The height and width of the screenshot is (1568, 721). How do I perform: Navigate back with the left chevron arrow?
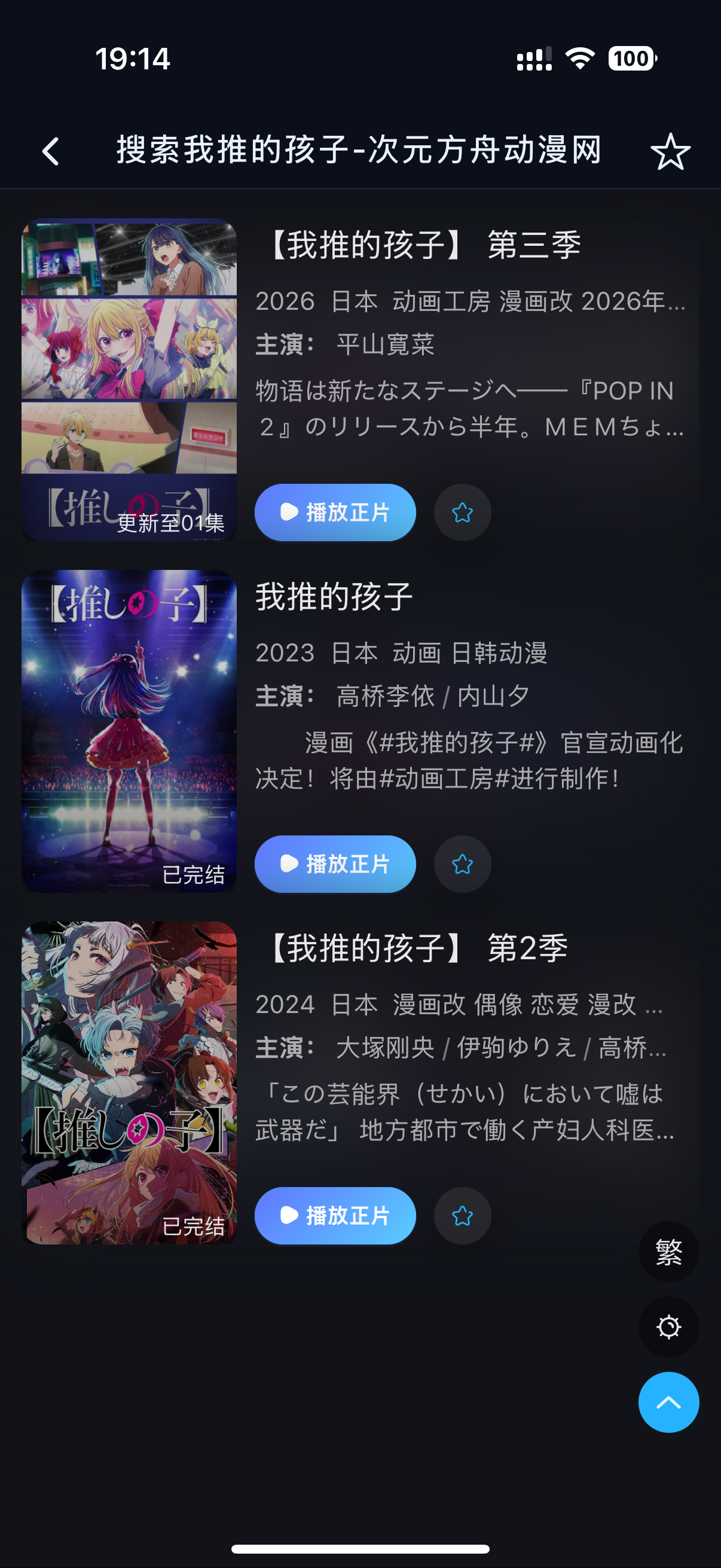(x=50, y=151)
